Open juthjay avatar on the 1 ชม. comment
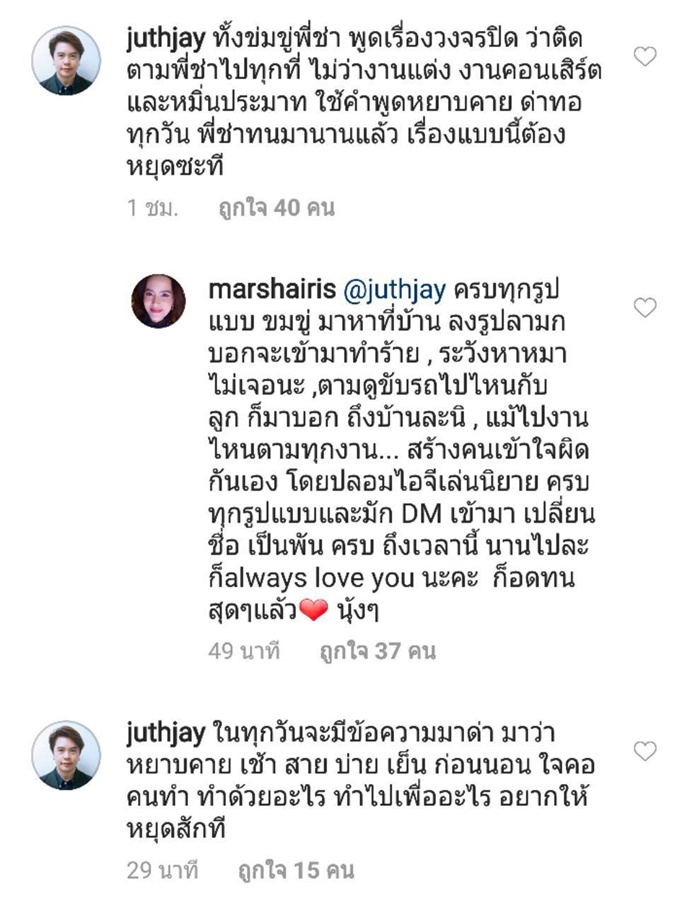 tap(66, 60)
